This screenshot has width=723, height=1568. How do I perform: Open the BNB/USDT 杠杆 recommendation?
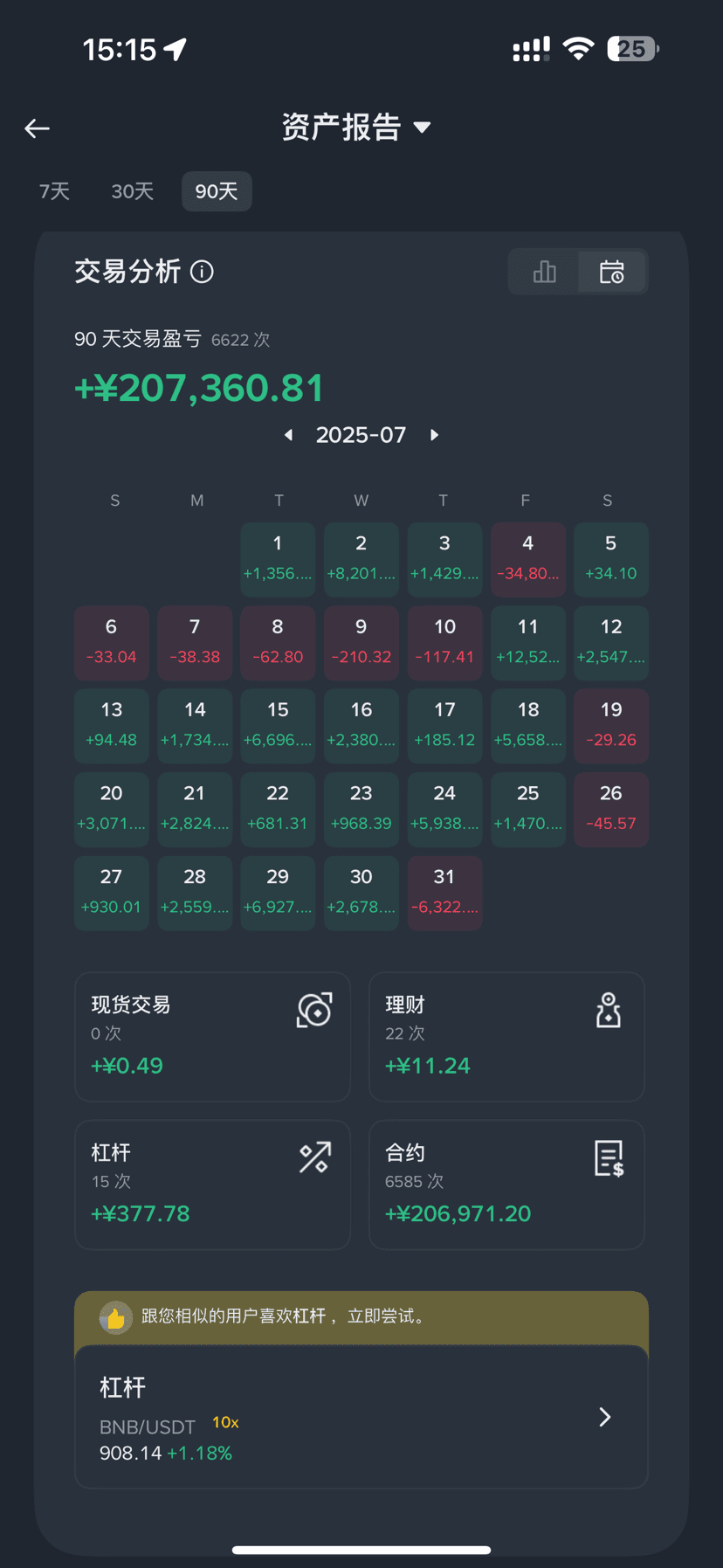pyautogui.click(x=361, y=1417)
